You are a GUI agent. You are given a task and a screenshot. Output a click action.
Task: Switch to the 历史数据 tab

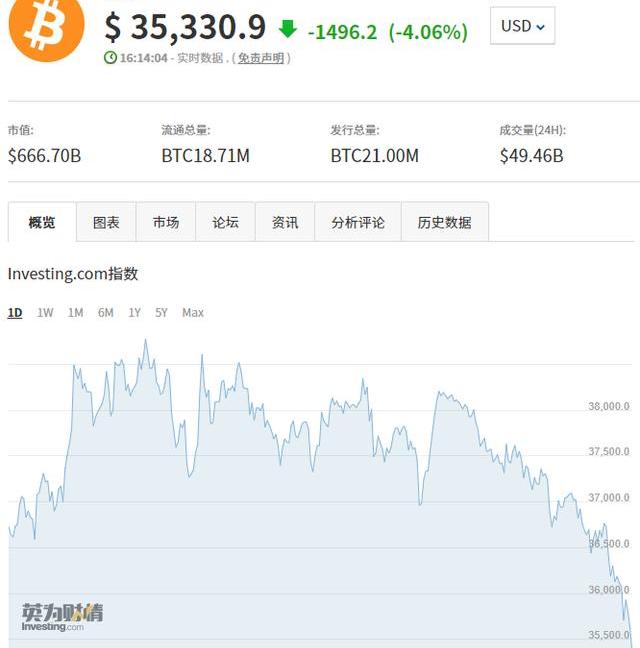tap(444, 222)
